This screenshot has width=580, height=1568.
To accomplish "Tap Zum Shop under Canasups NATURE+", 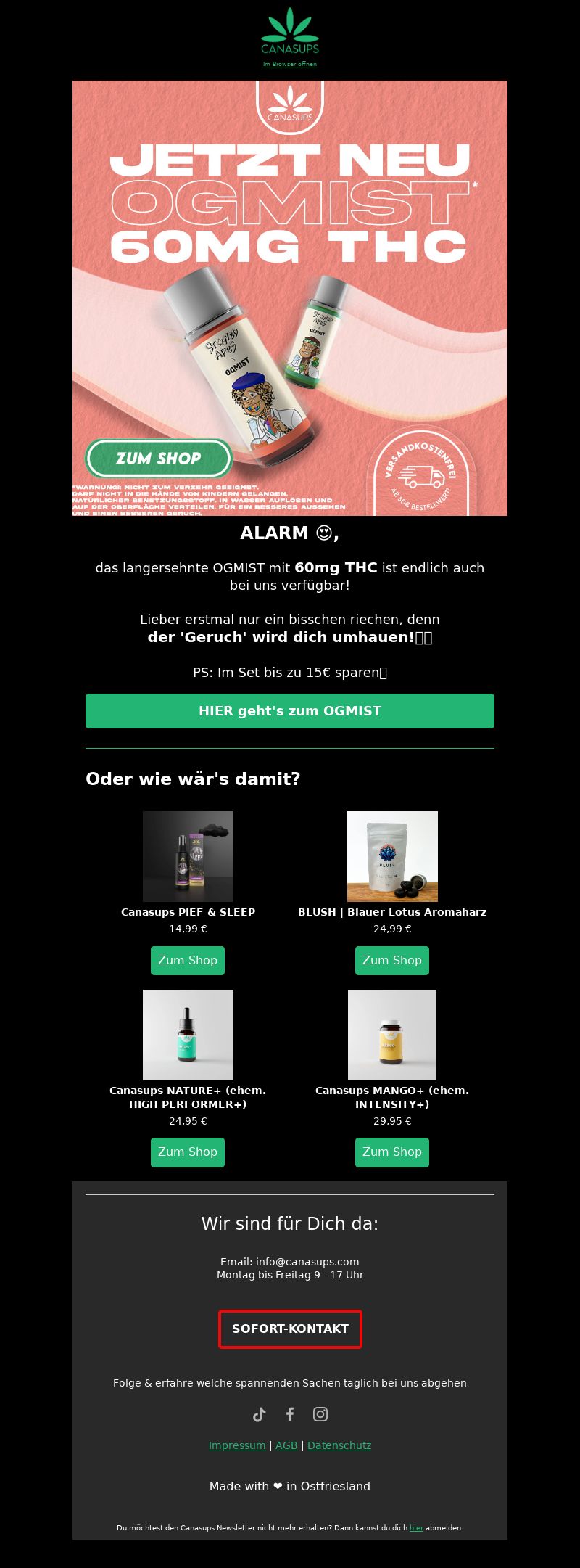I will click(188, 1152).
